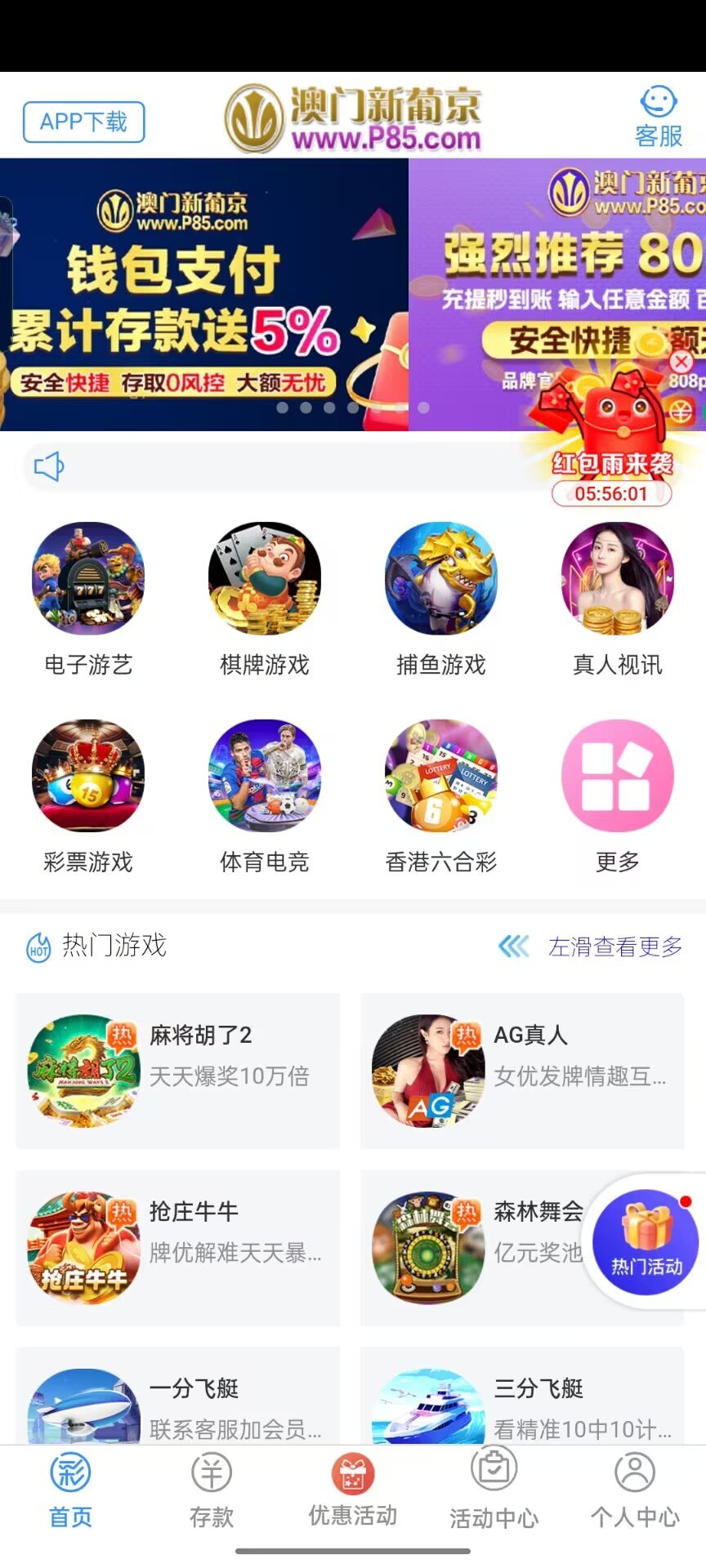Image resolution: width=706 pixels, height=1568 pixels.
Task: Open the 麻将胡了2 game card
Action: (178, 1071)
